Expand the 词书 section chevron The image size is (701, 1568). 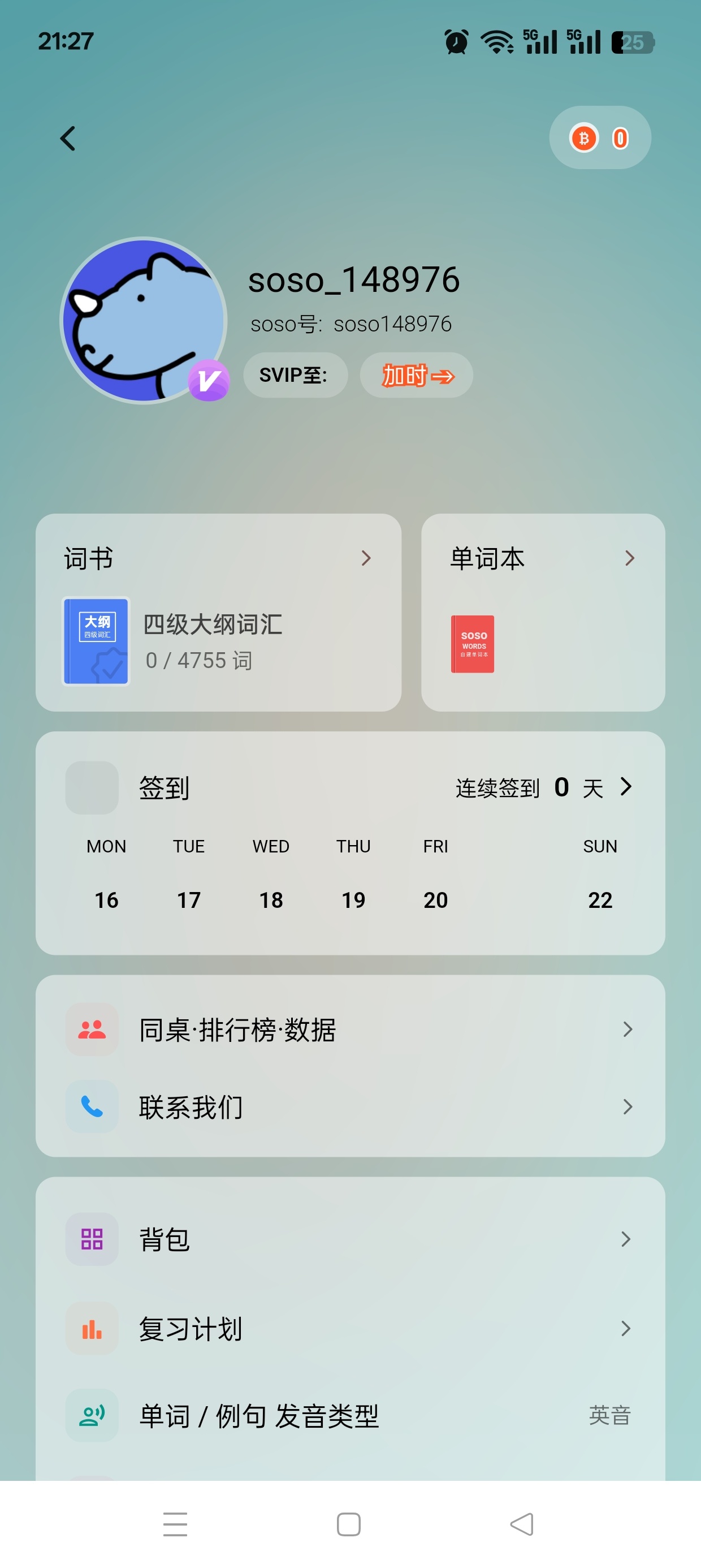pyautogui.click(x=366, y=558)
